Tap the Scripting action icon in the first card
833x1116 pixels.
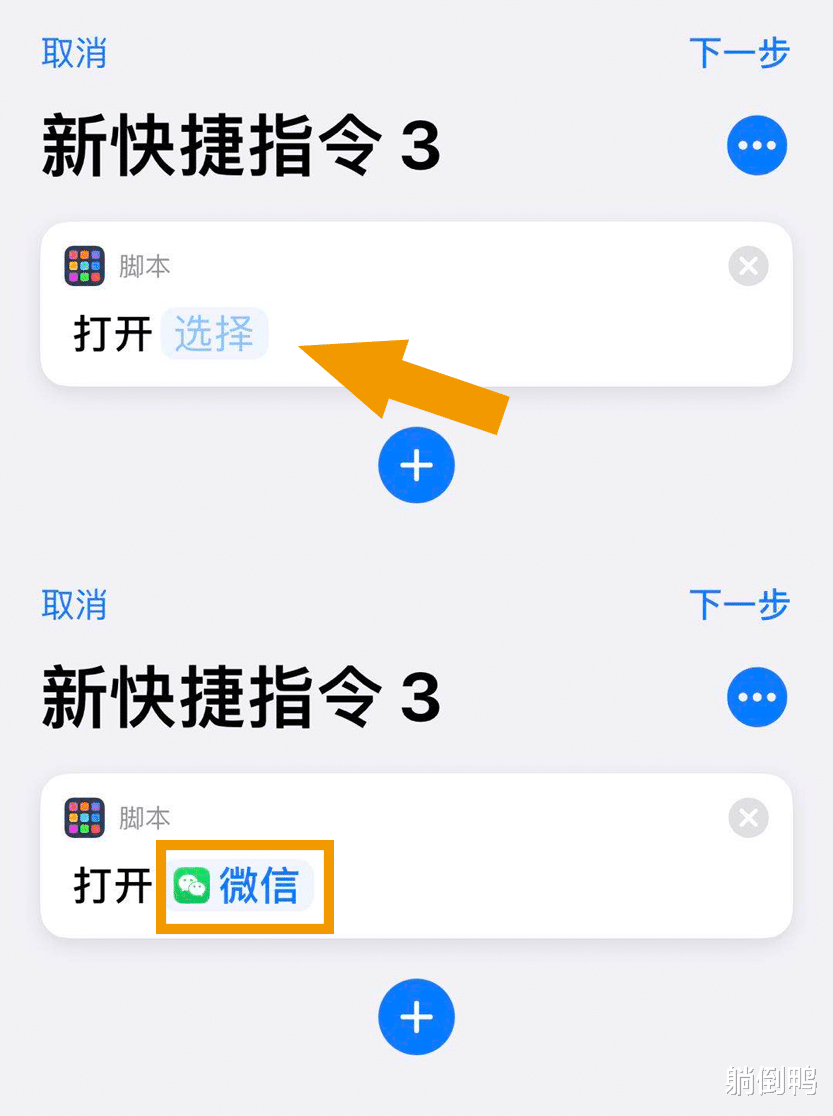pos(84,266)
